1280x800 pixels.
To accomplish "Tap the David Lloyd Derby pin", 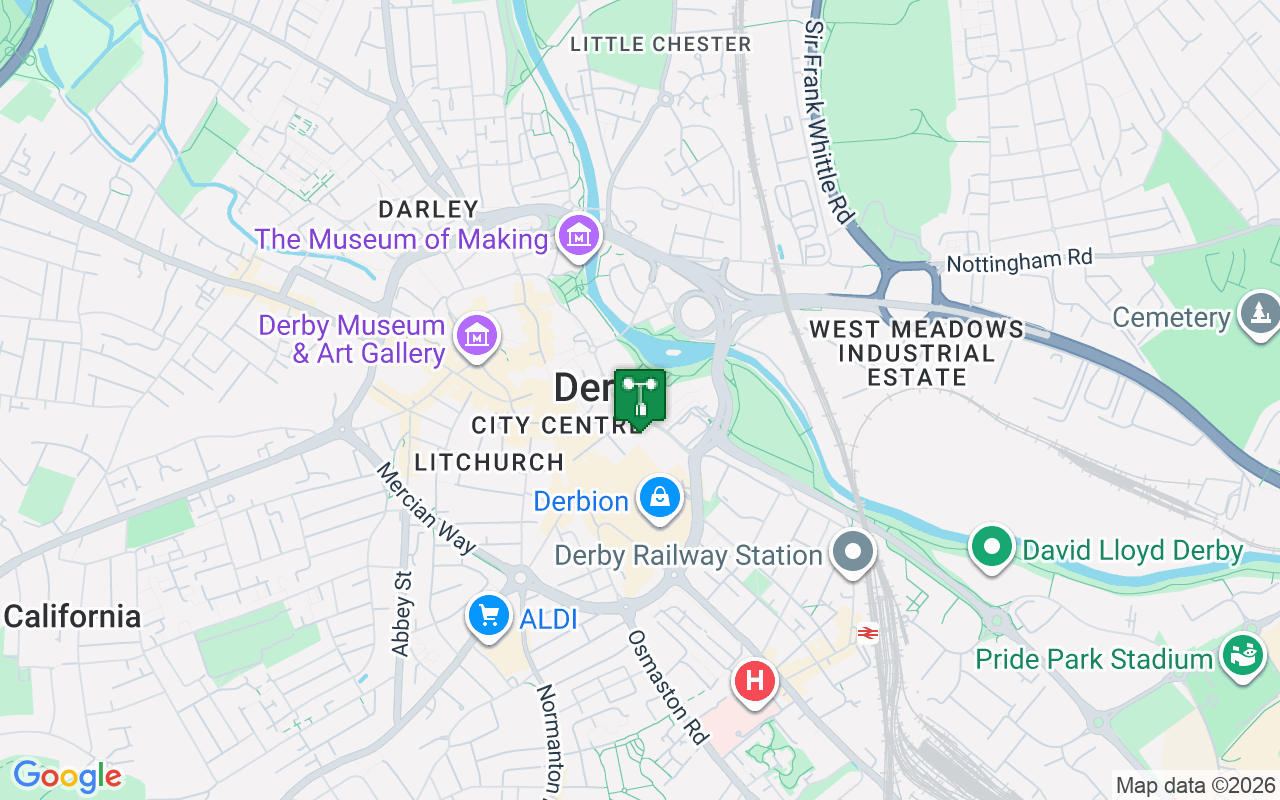I will [992, 547].
